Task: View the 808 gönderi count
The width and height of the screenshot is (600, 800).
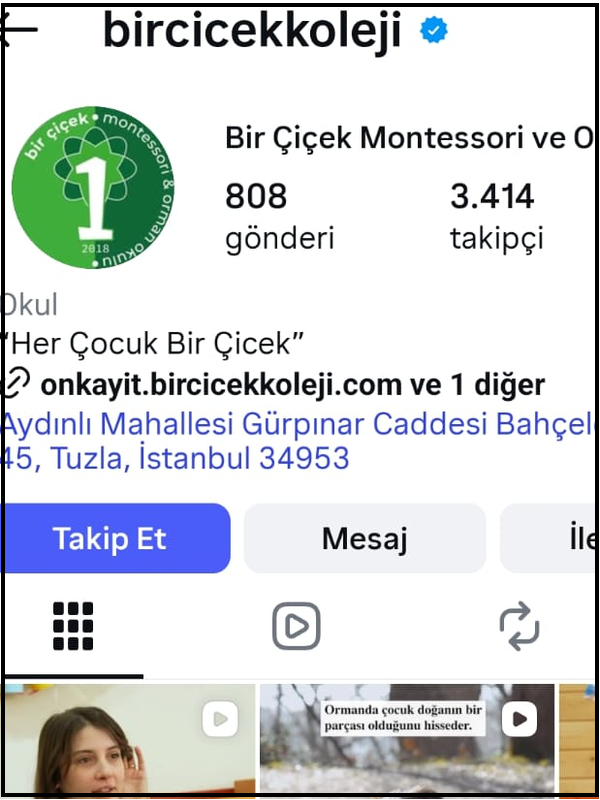Action: 279,217
